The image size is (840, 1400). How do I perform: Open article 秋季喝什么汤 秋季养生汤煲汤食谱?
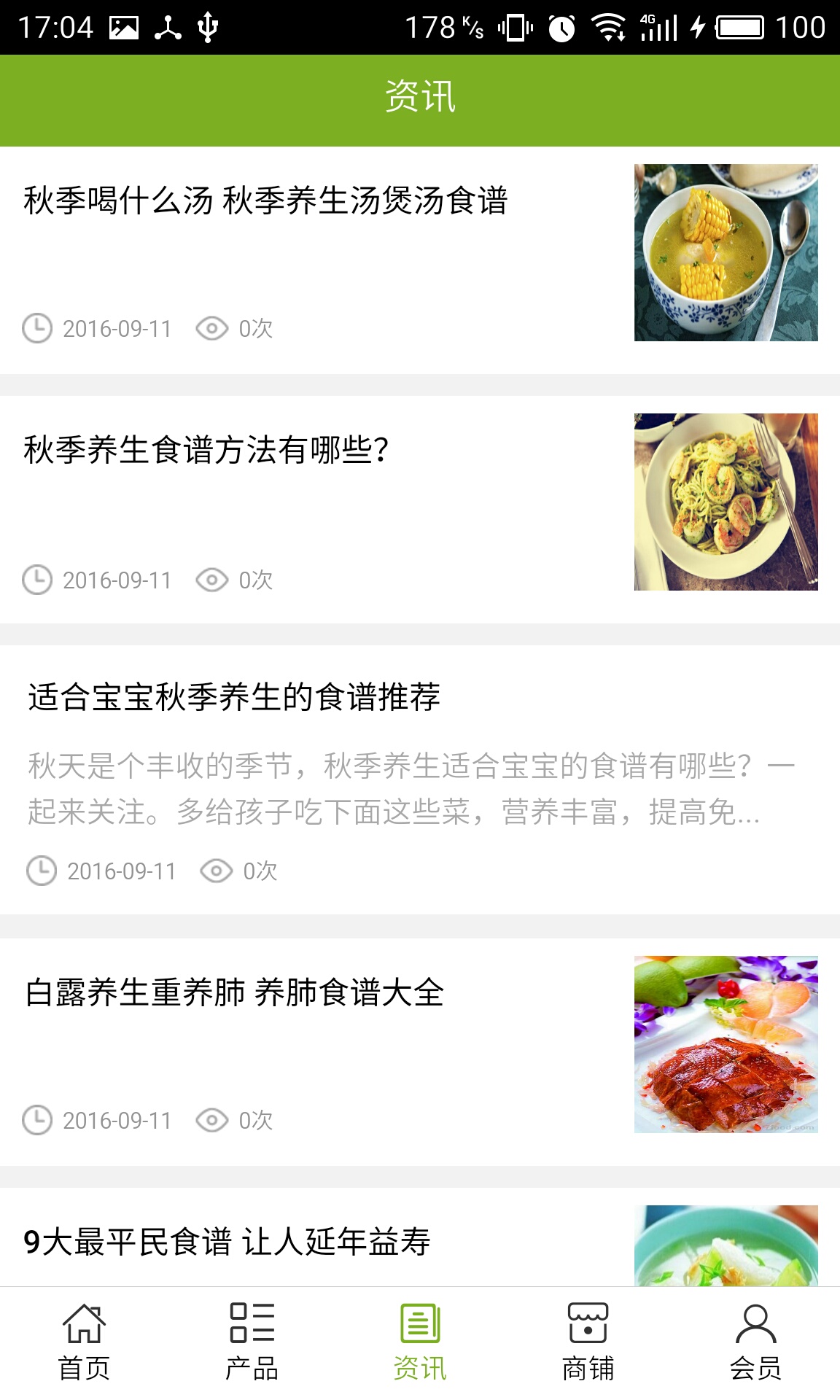point(265,201)
